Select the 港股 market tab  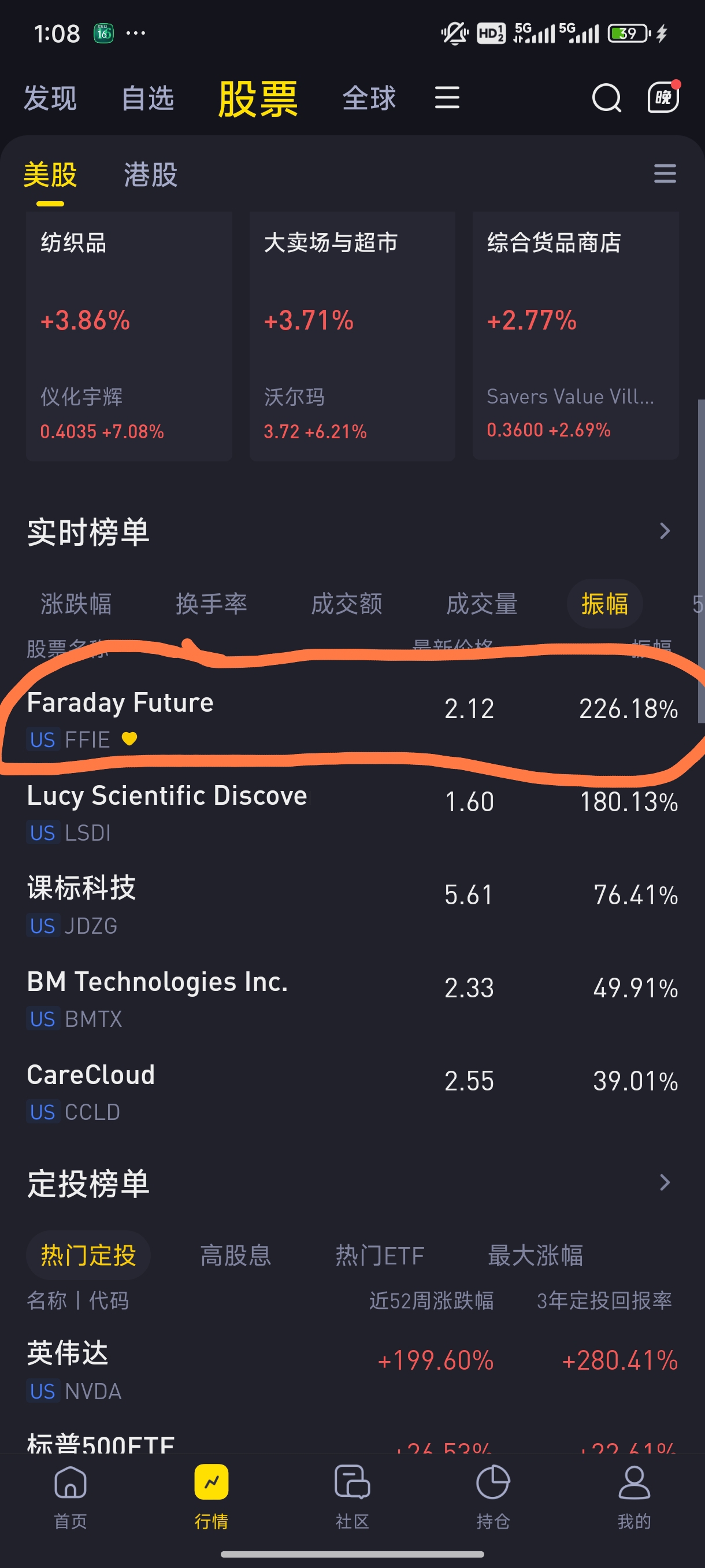pos(150,175)
